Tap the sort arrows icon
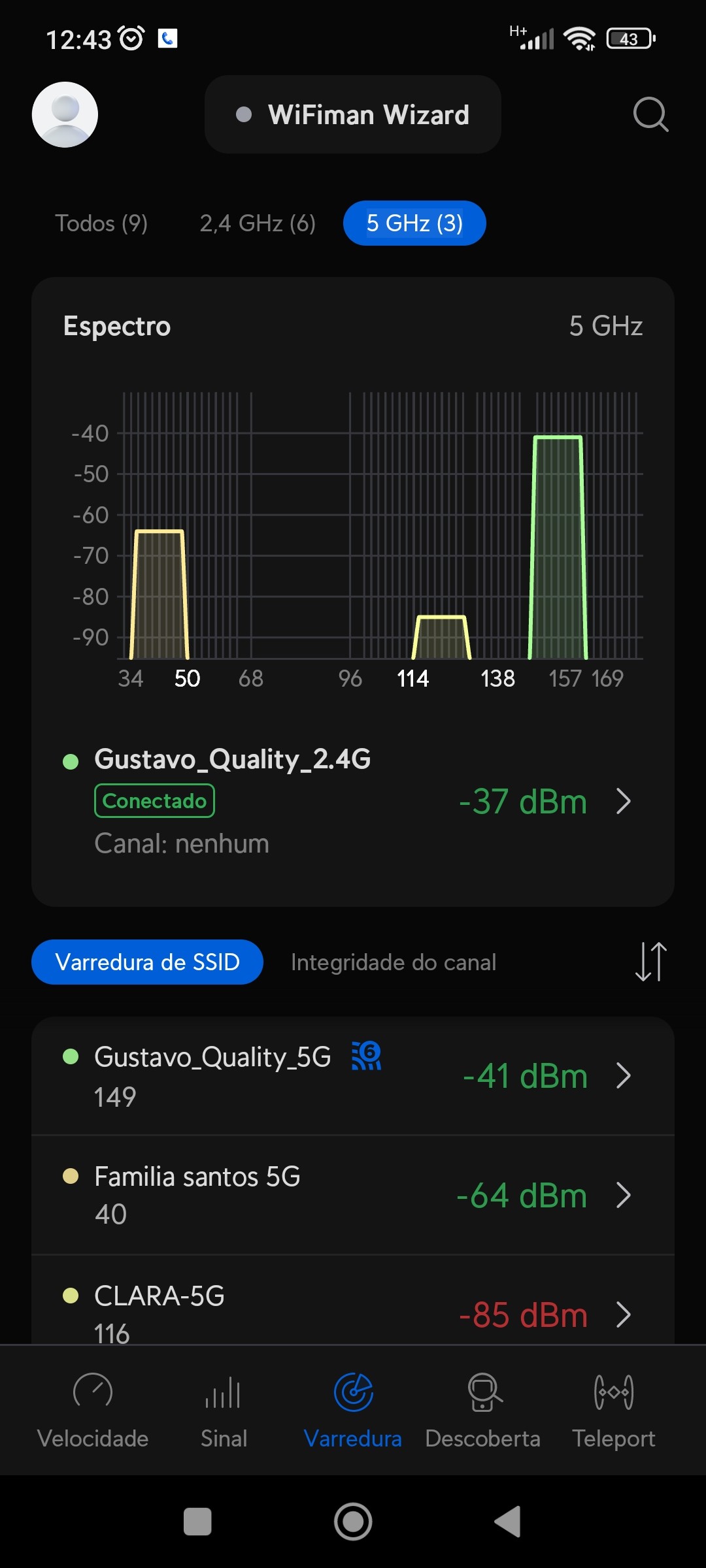This screenshot has width=706, height=1568. 650,962
